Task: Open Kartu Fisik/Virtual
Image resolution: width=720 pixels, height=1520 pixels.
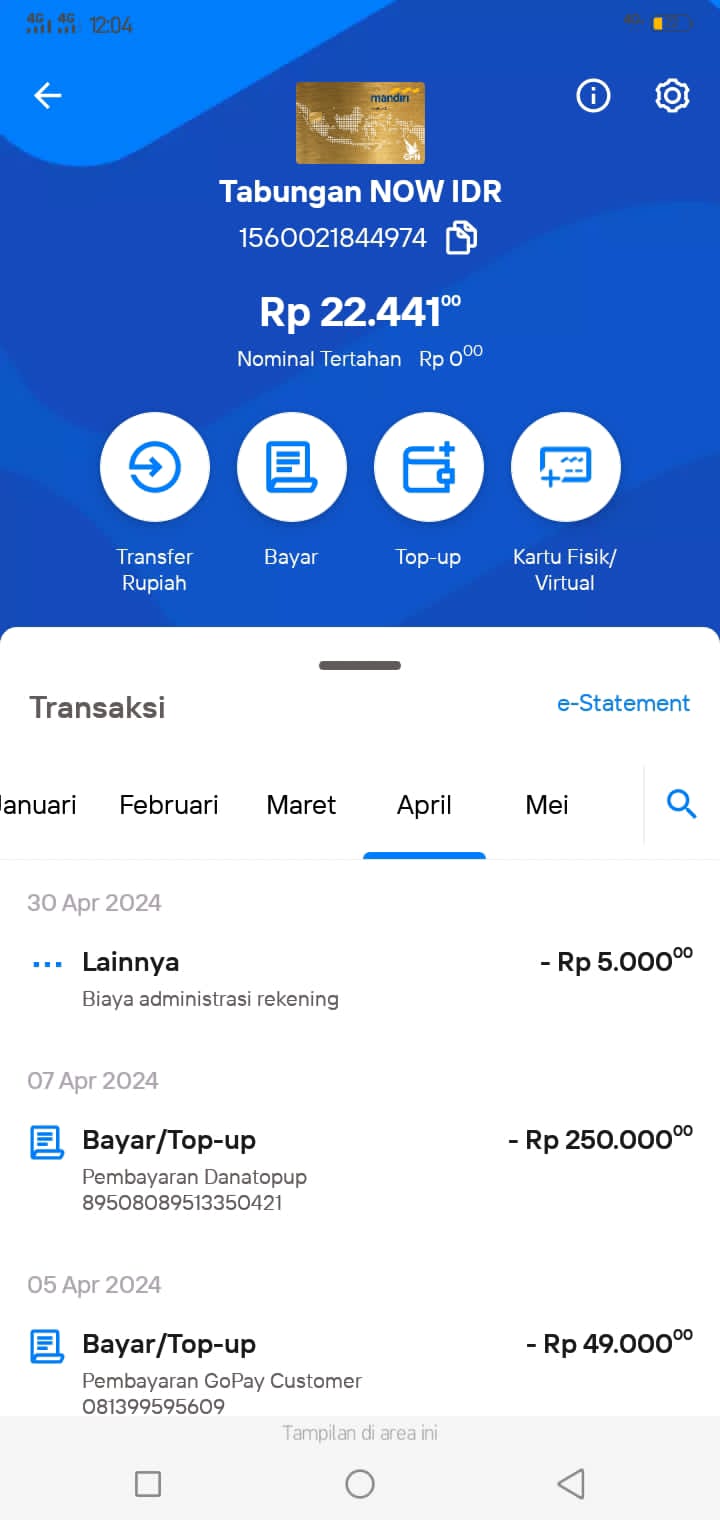Action: coord(565,467)
